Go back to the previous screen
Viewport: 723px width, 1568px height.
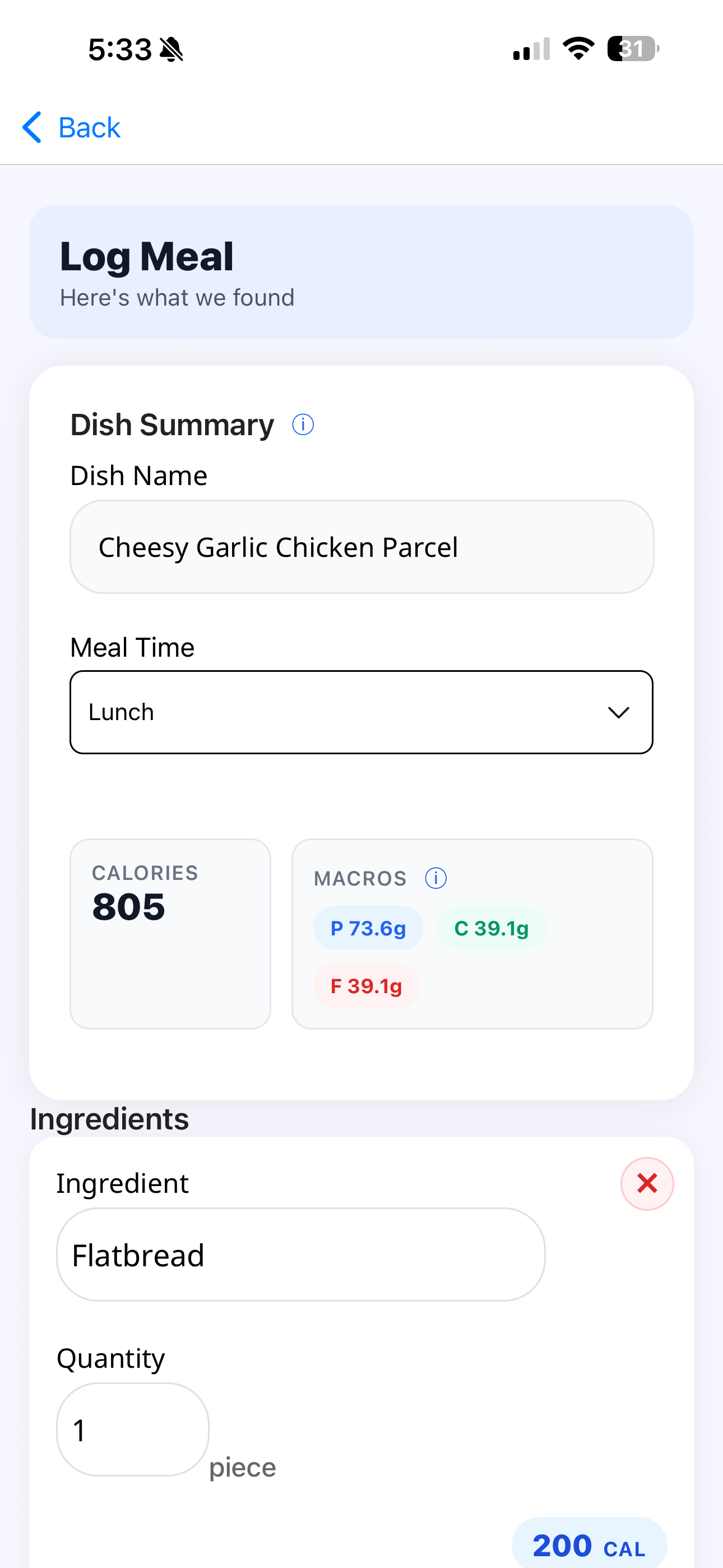(72, 128)
